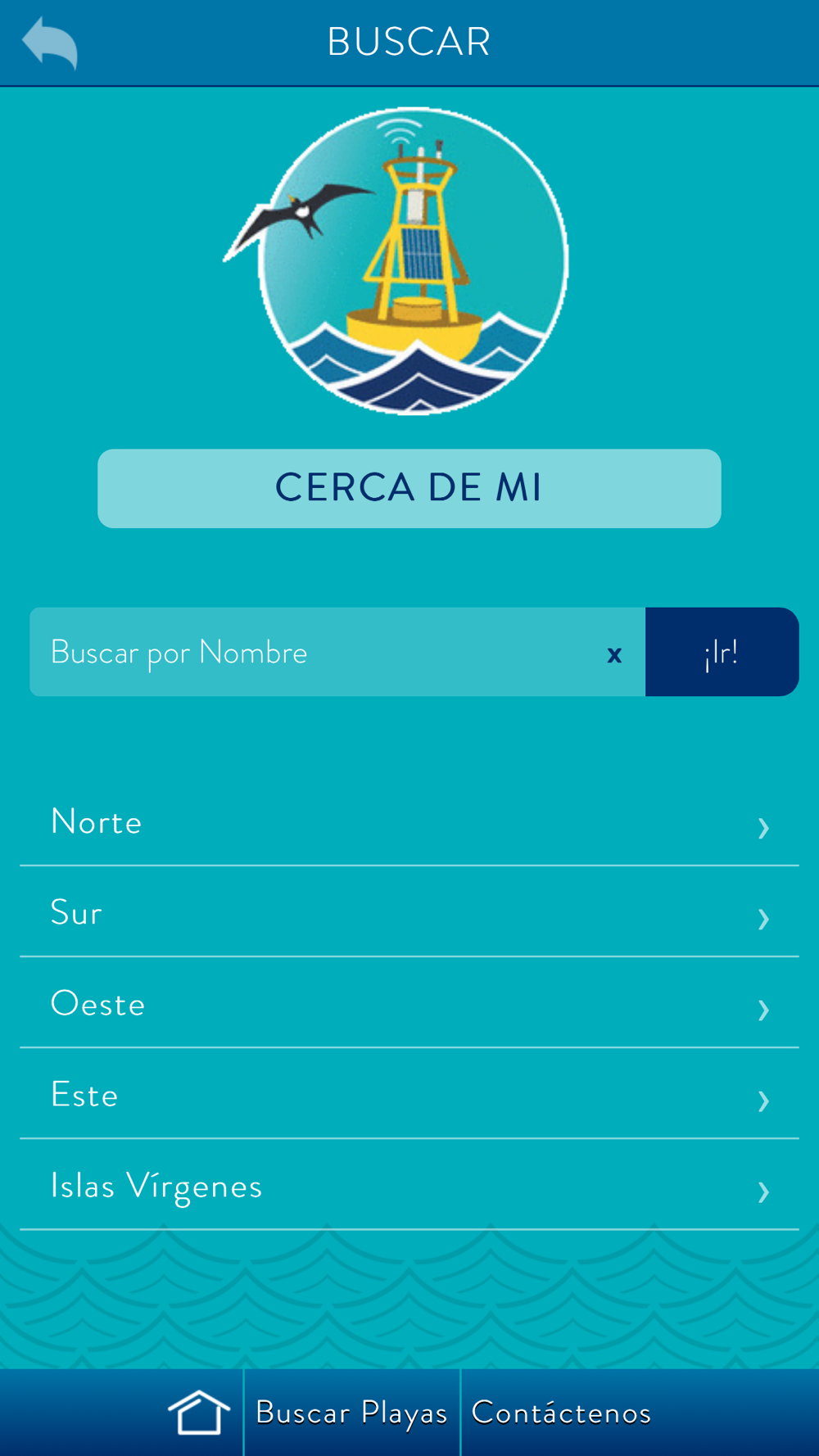Screen dimensions: 819x1456
Task: Select the Sur region row
Action: [409, 913]
